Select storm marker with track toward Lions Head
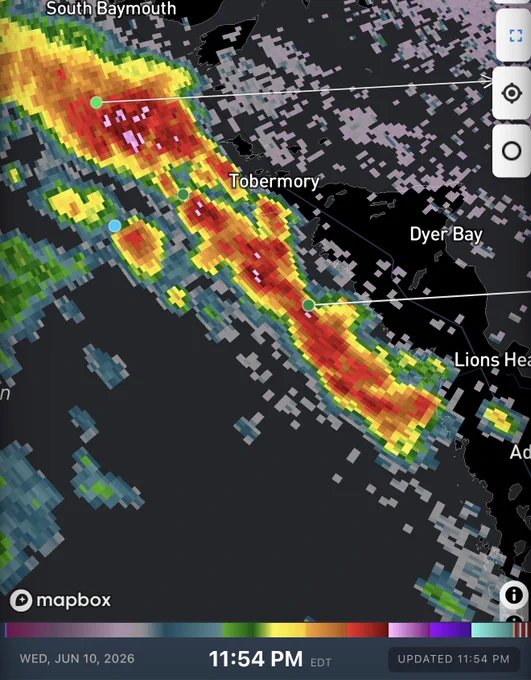This screenshot has height=680, width=531. click(308, 305)
